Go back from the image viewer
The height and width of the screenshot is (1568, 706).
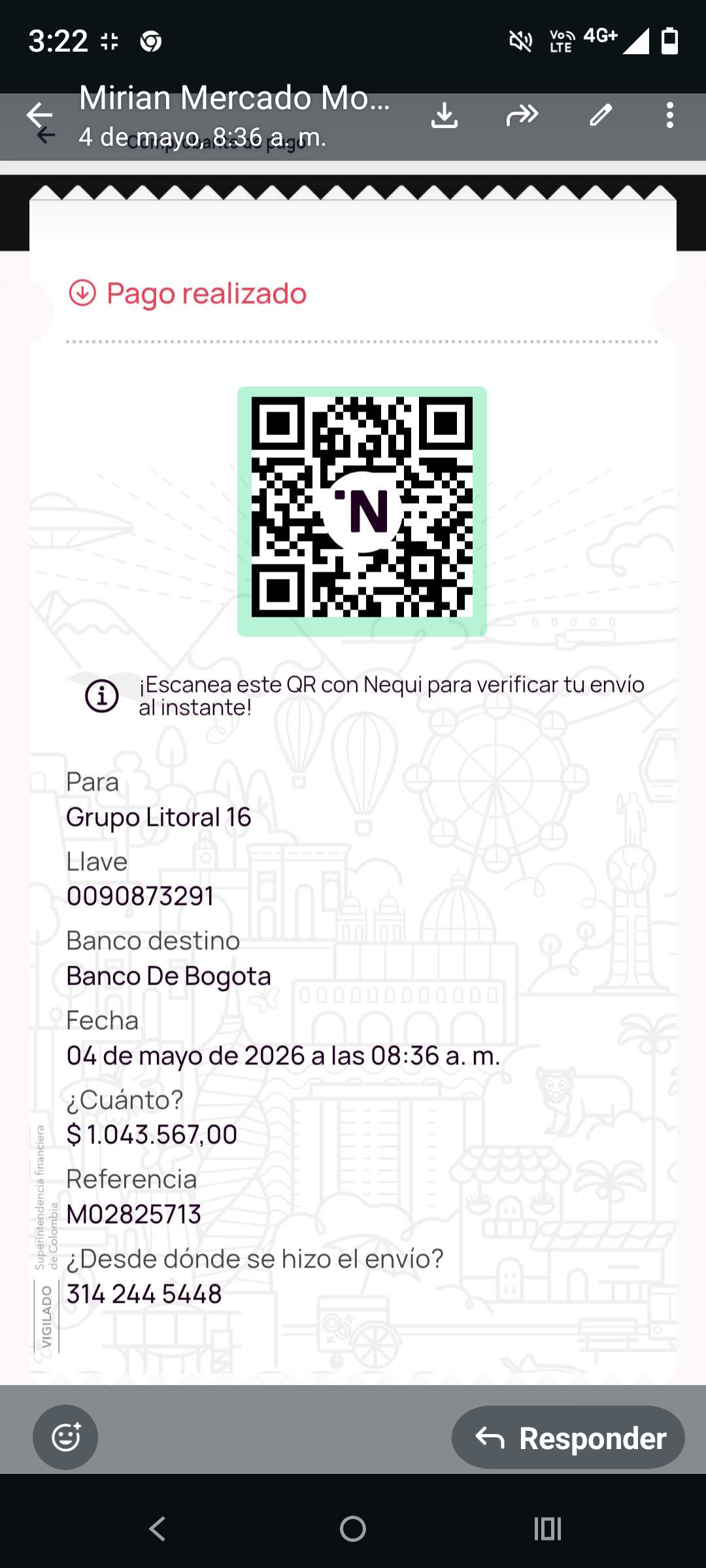[x=39, y=115]
